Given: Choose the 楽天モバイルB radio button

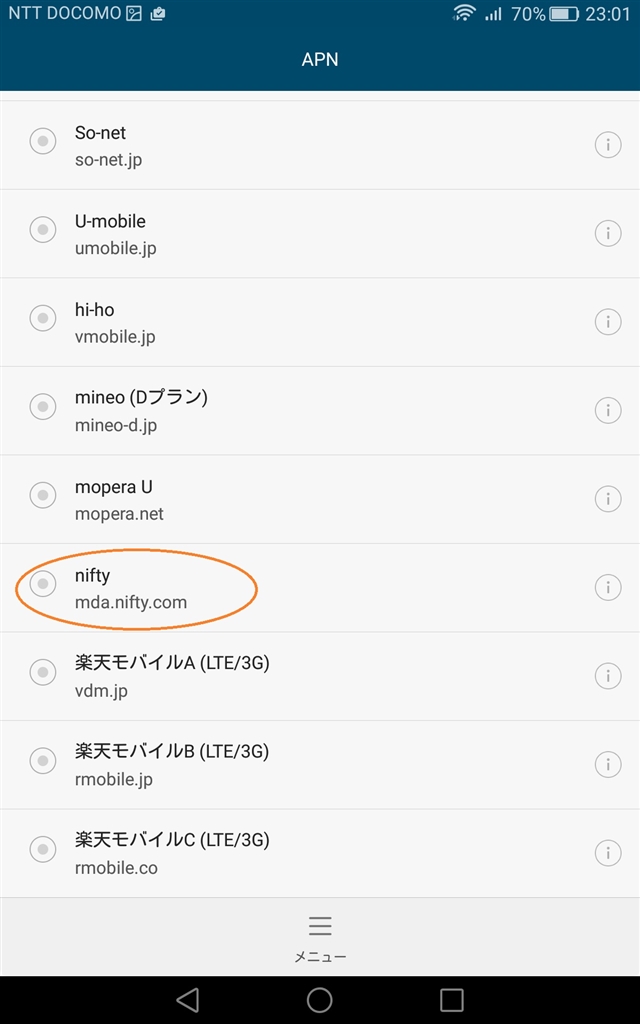Looking at the screenshot, I should 42,762.
